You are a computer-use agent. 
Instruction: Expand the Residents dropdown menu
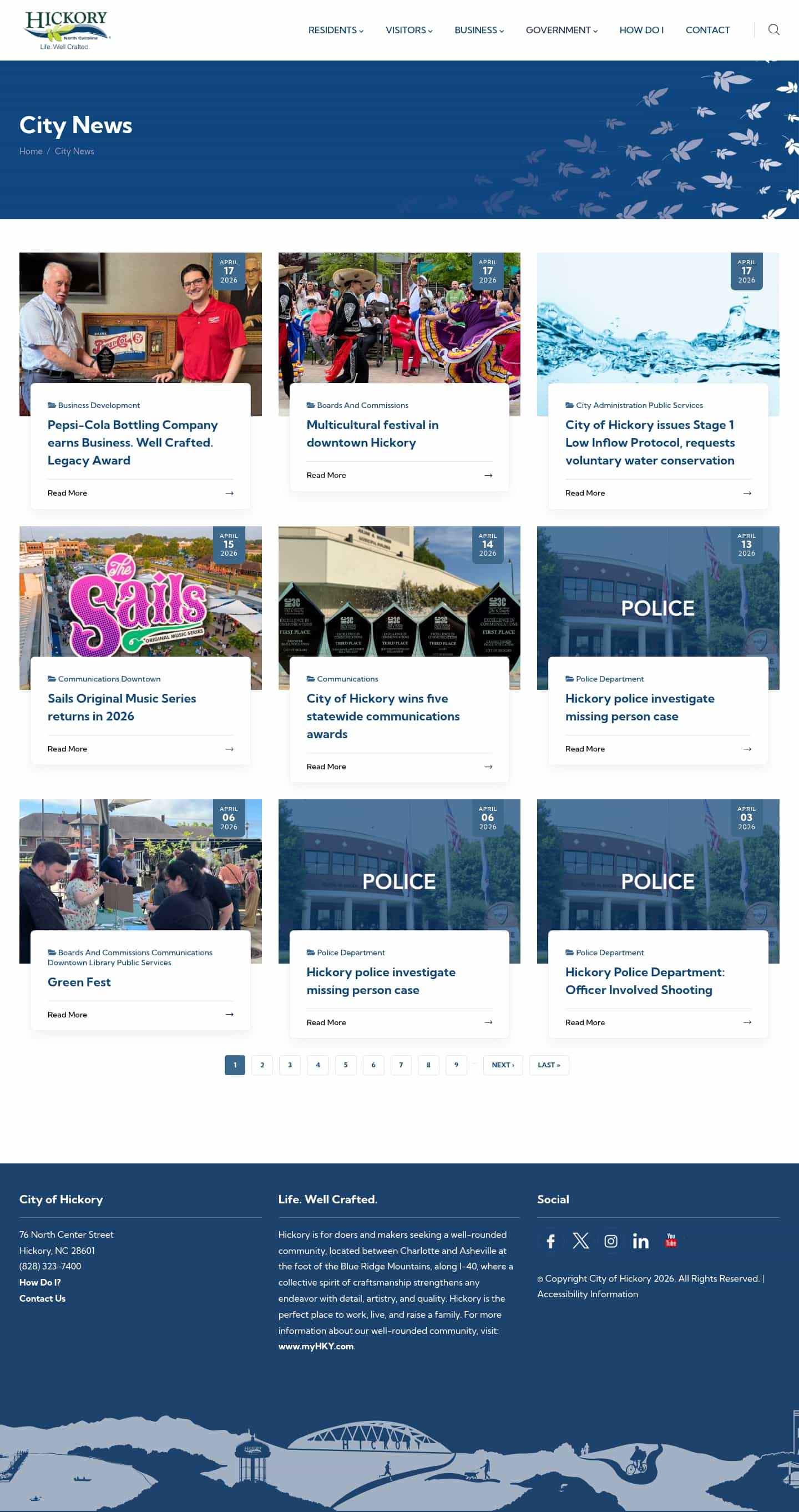[335, 30]
